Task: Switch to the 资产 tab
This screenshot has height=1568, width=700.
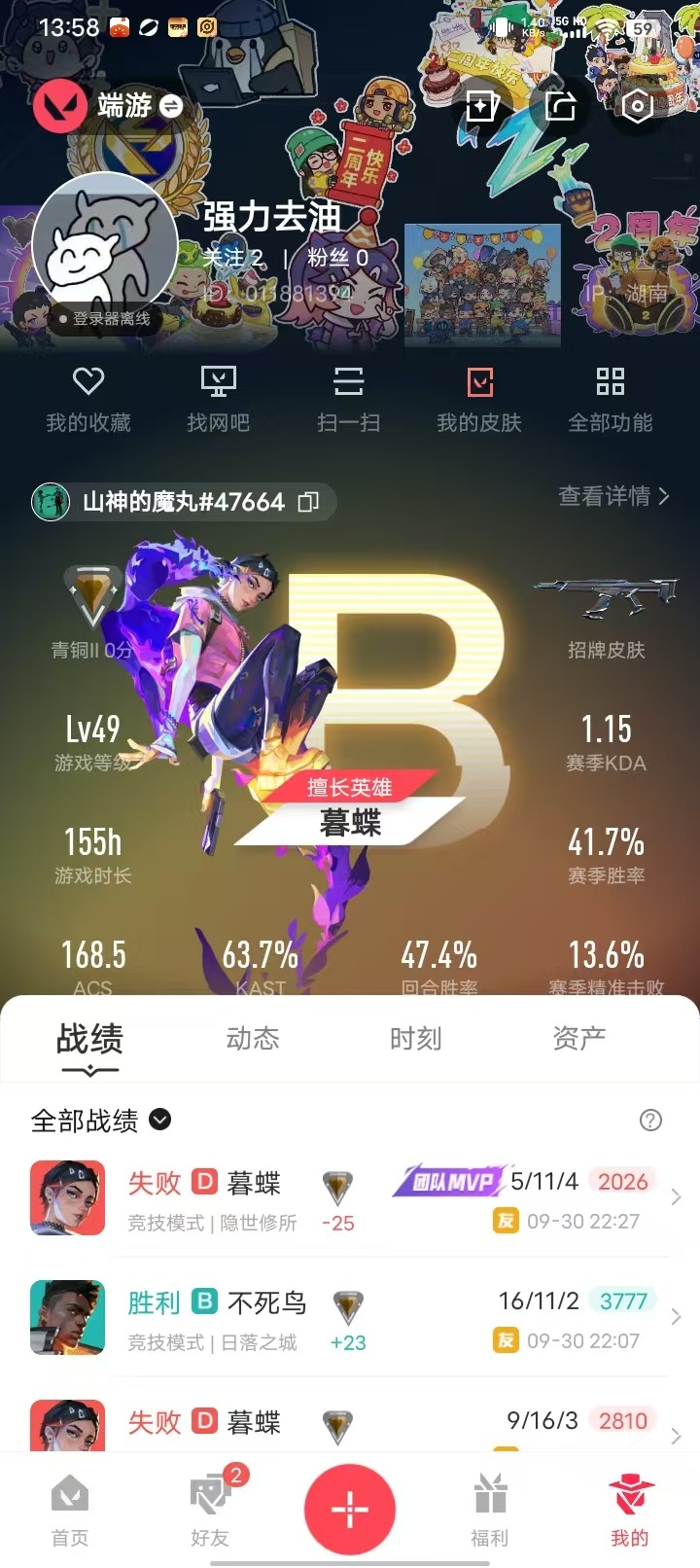Action: click(x=579, y=1039)
